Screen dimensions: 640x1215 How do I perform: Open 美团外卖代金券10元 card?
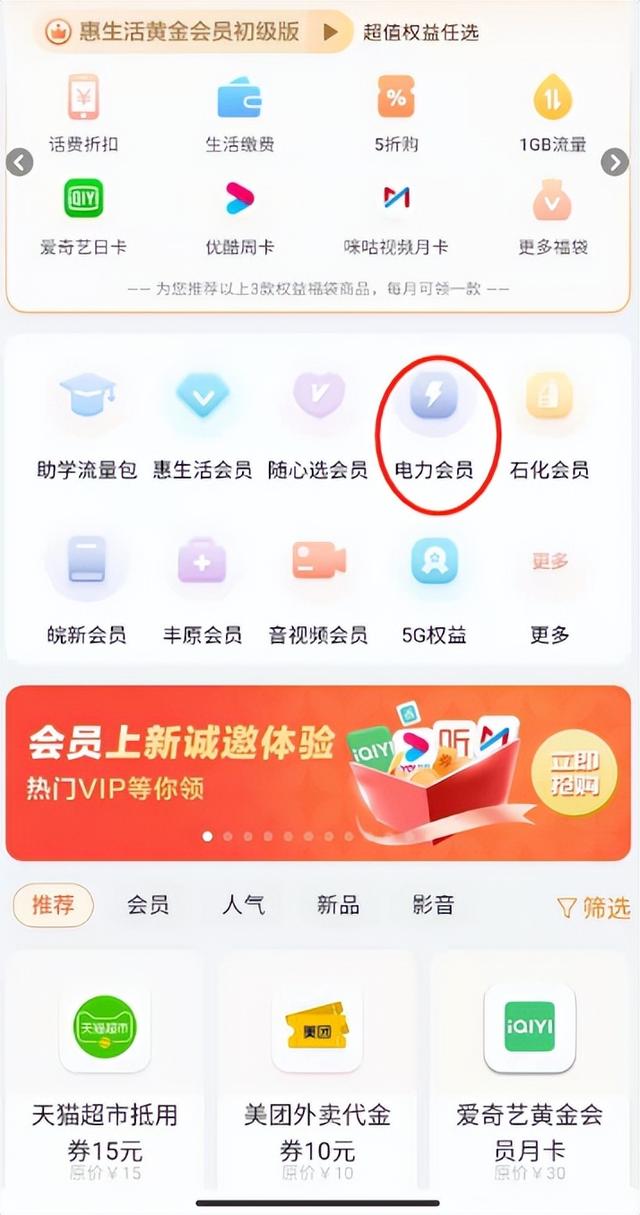[x=317, y=1070]
